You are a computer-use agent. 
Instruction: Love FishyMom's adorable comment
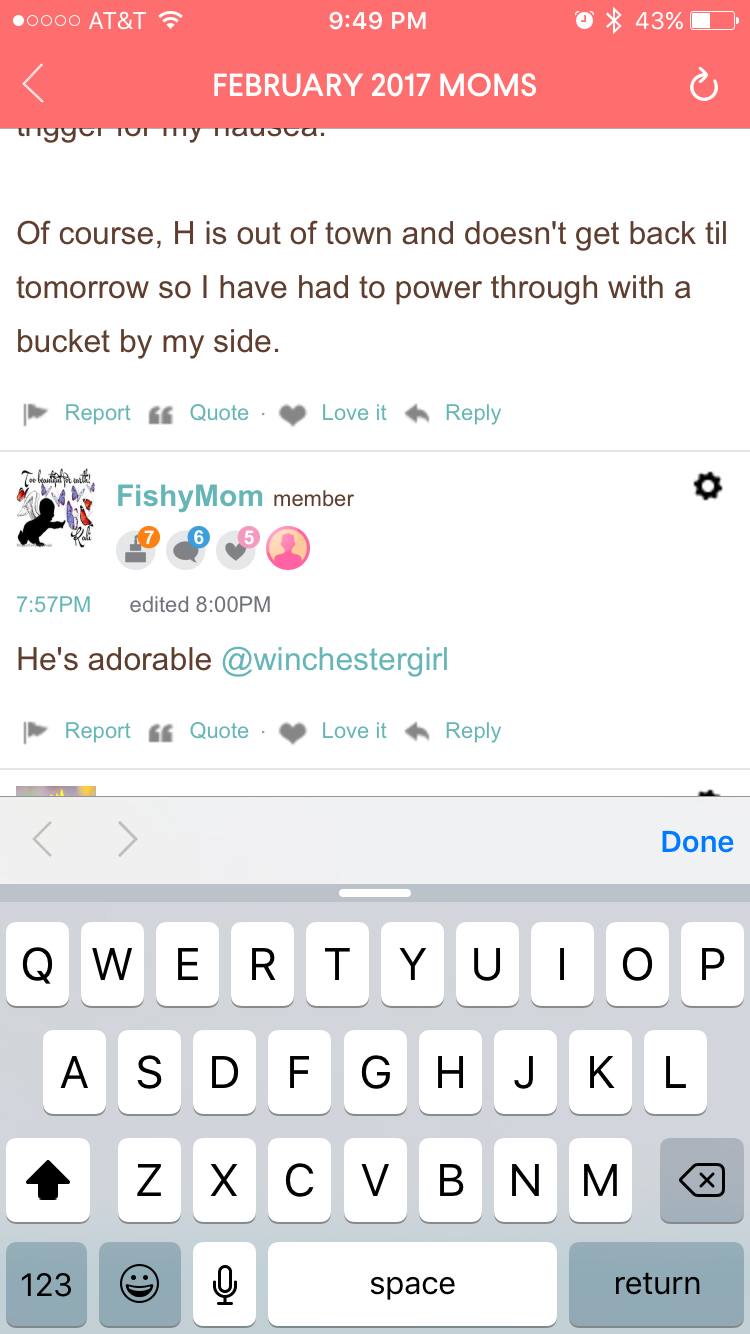click(353, 731)
